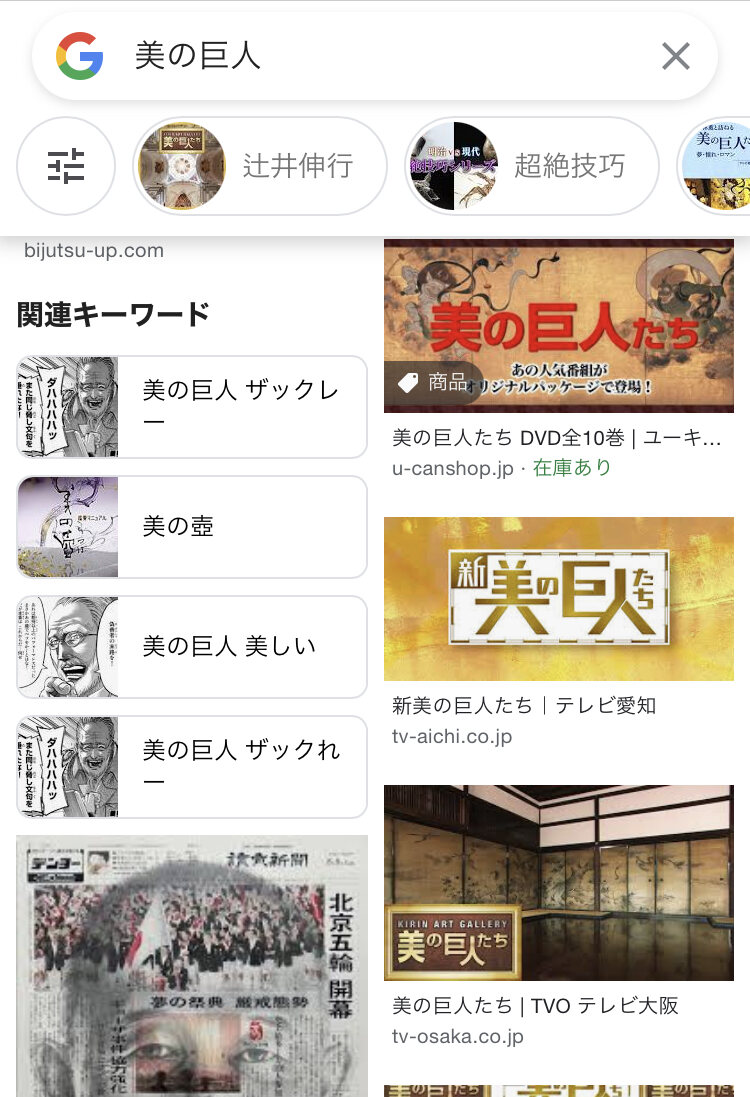The width and height of the screenshot is (750, 1097).
Task: Open related keyword 美の巨人 ザックレー
Action: [x=192, y=407]
